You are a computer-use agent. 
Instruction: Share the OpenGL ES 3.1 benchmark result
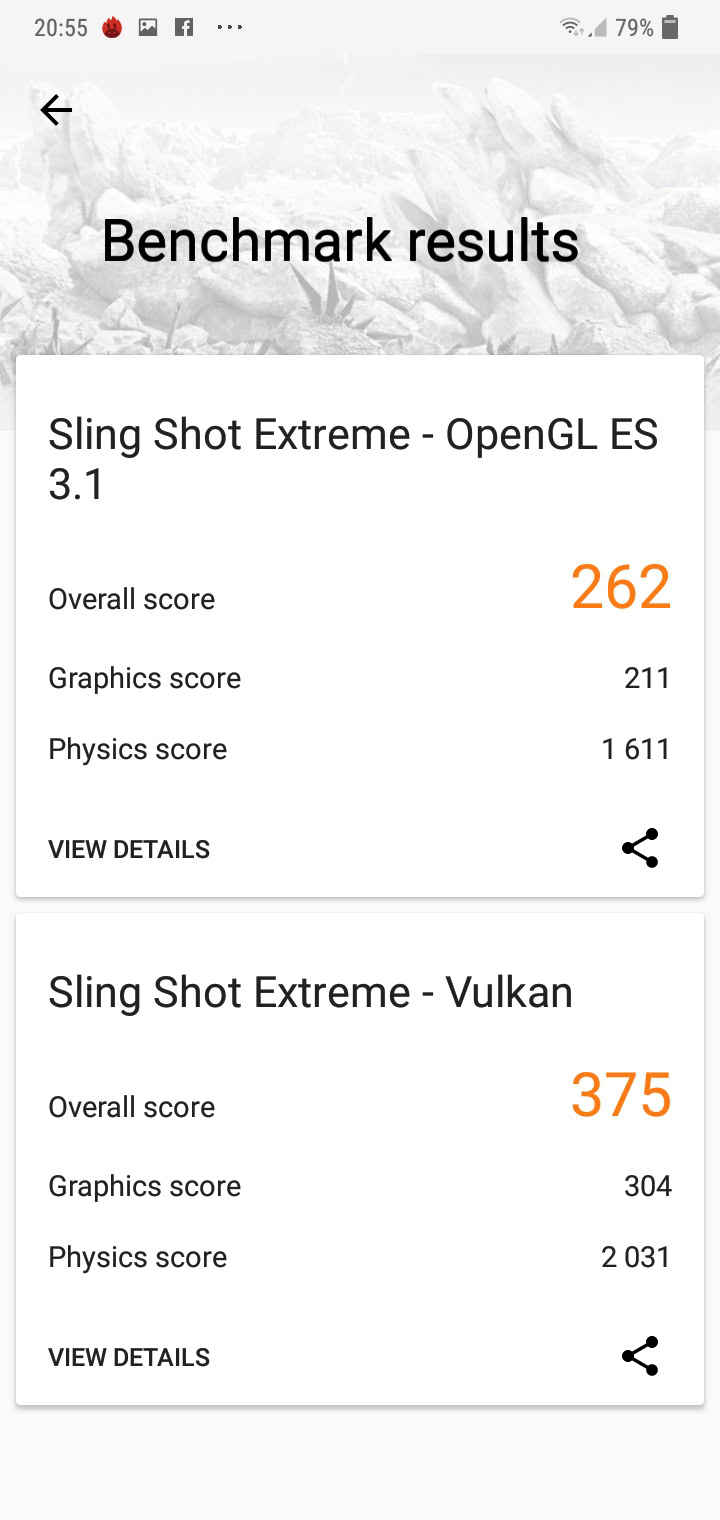(640, 848)
